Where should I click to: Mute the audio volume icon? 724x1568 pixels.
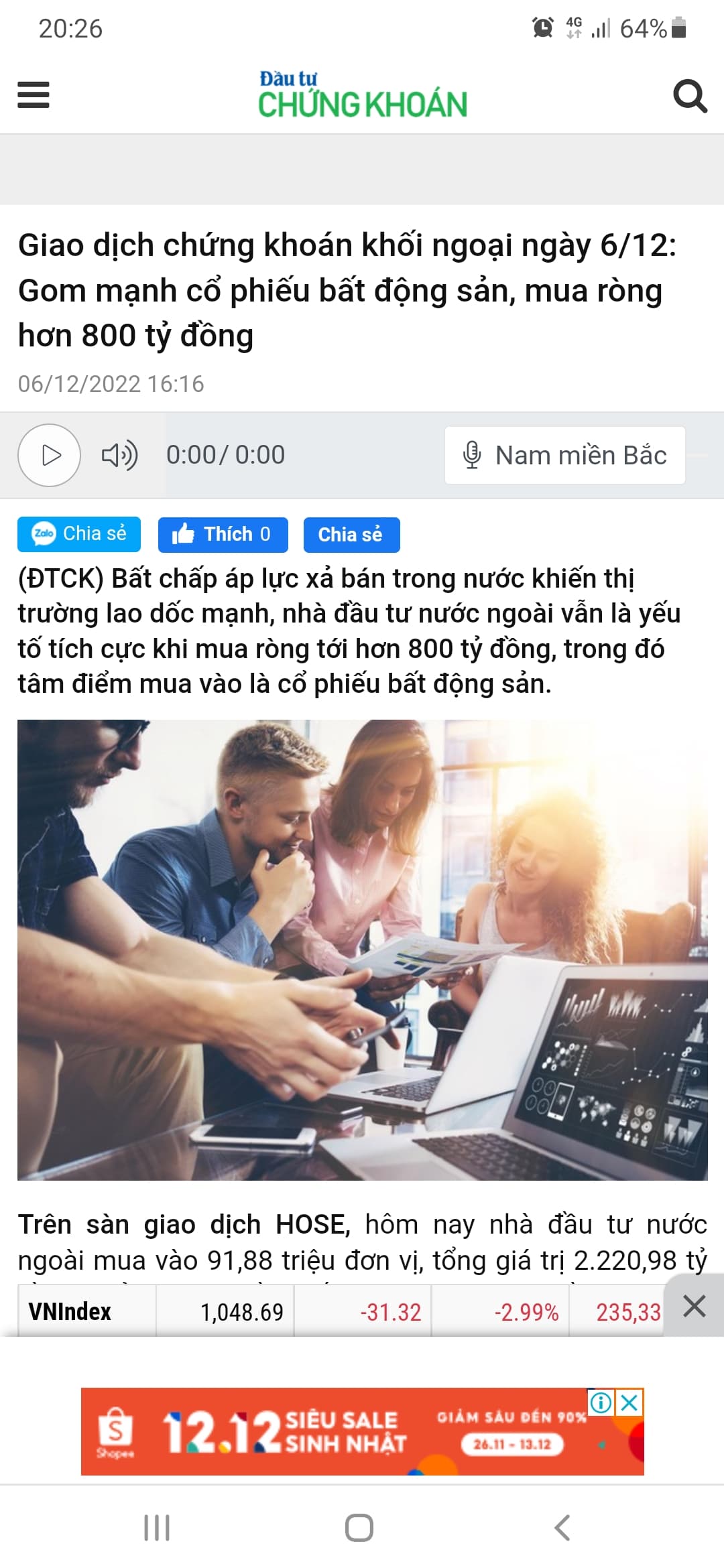coord(119,455)
